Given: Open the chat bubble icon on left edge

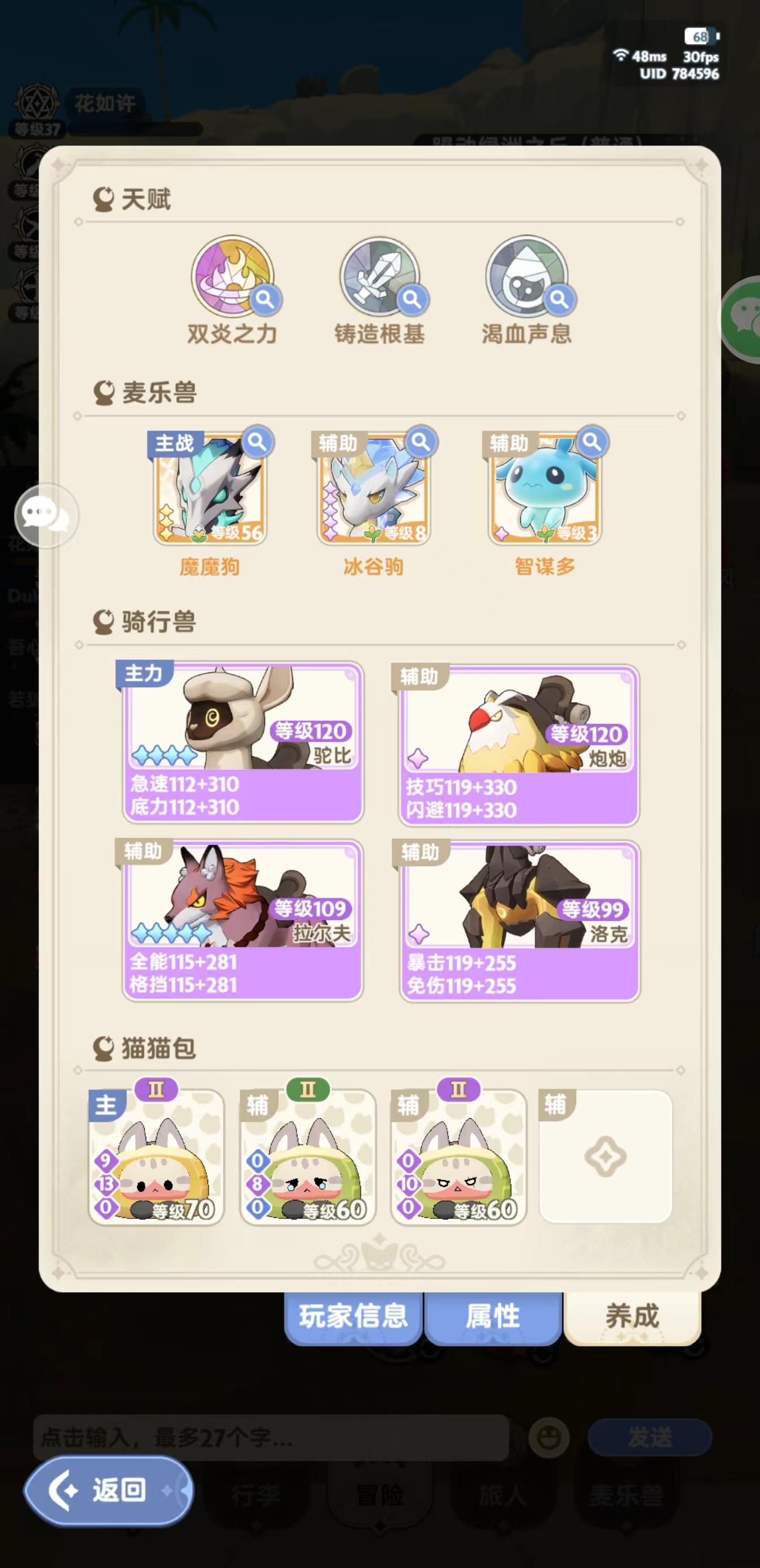Looking at the screenshot, I should [47, 516].
